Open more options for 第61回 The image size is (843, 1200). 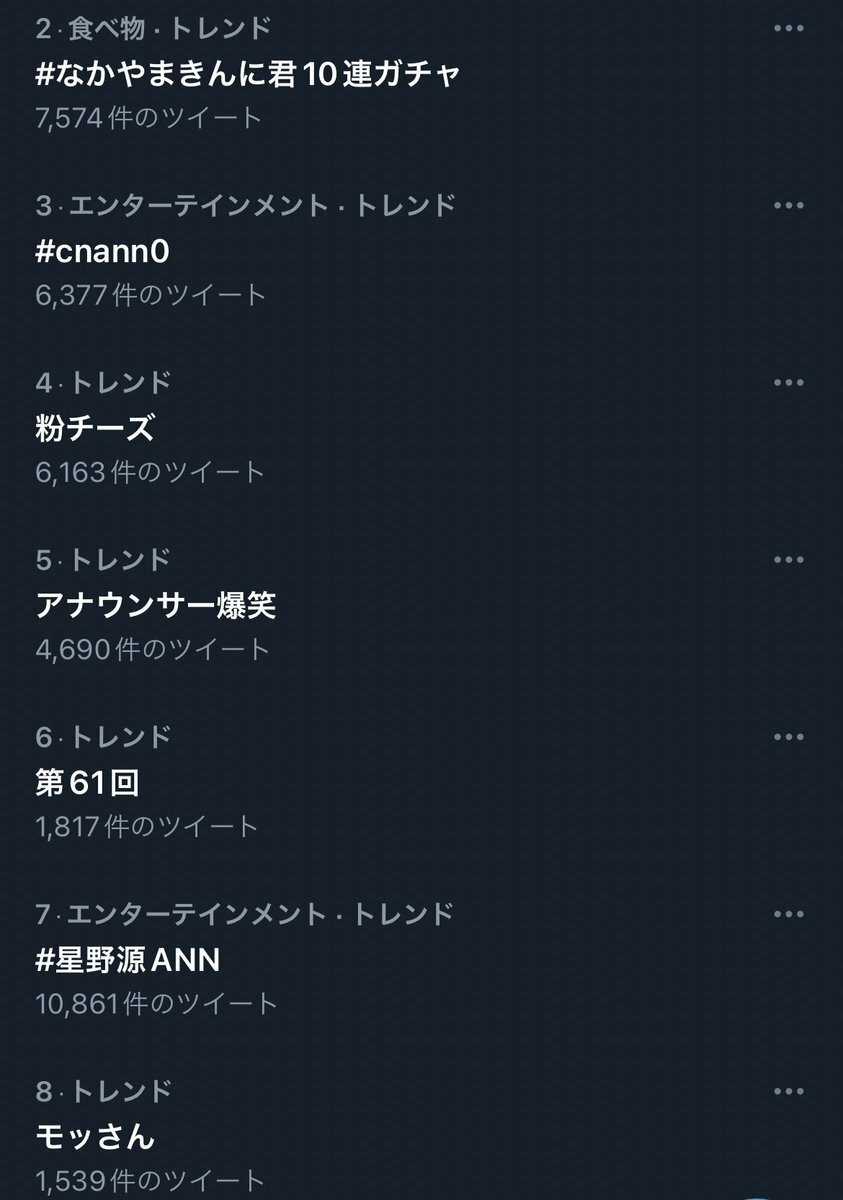point(788,736)
